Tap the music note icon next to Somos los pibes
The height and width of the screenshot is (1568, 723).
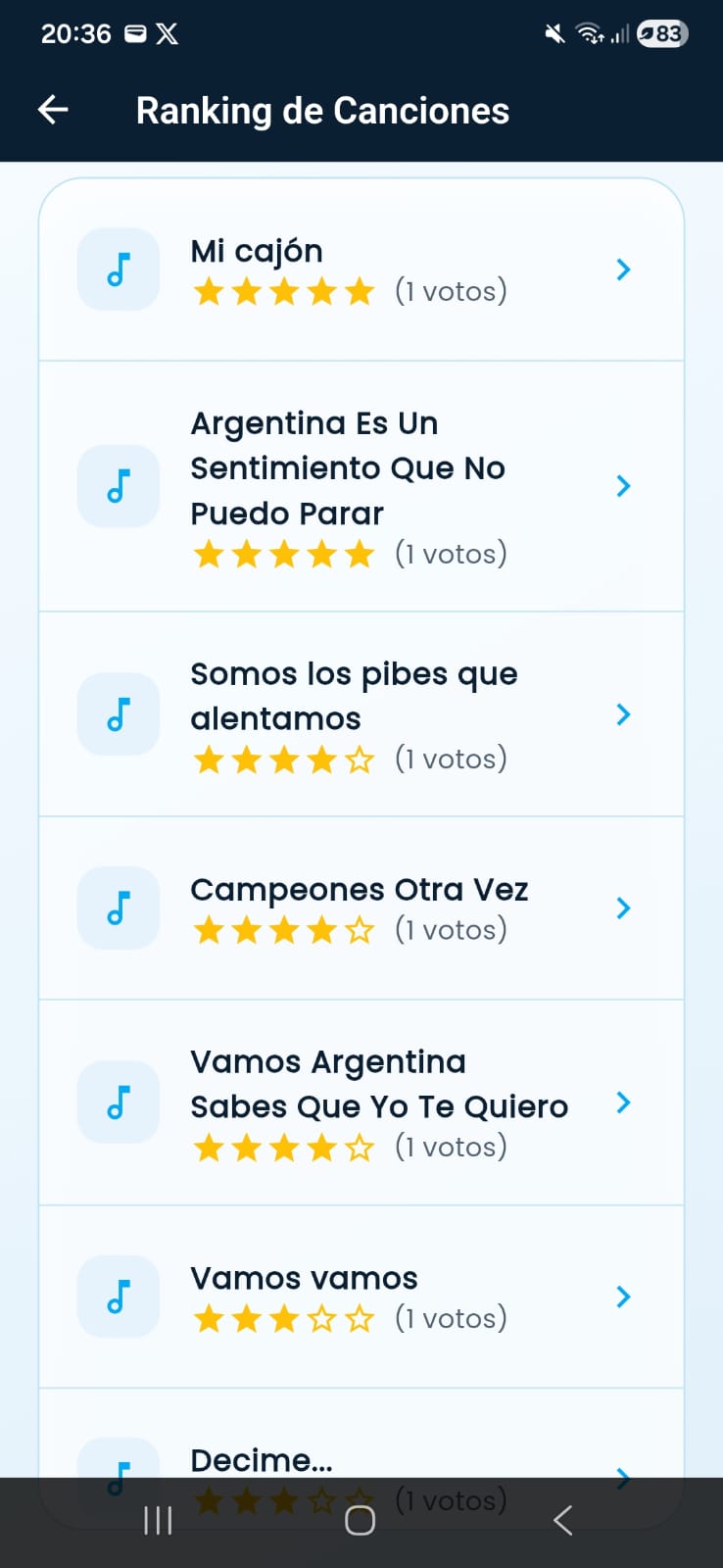(x=118, y=714)
